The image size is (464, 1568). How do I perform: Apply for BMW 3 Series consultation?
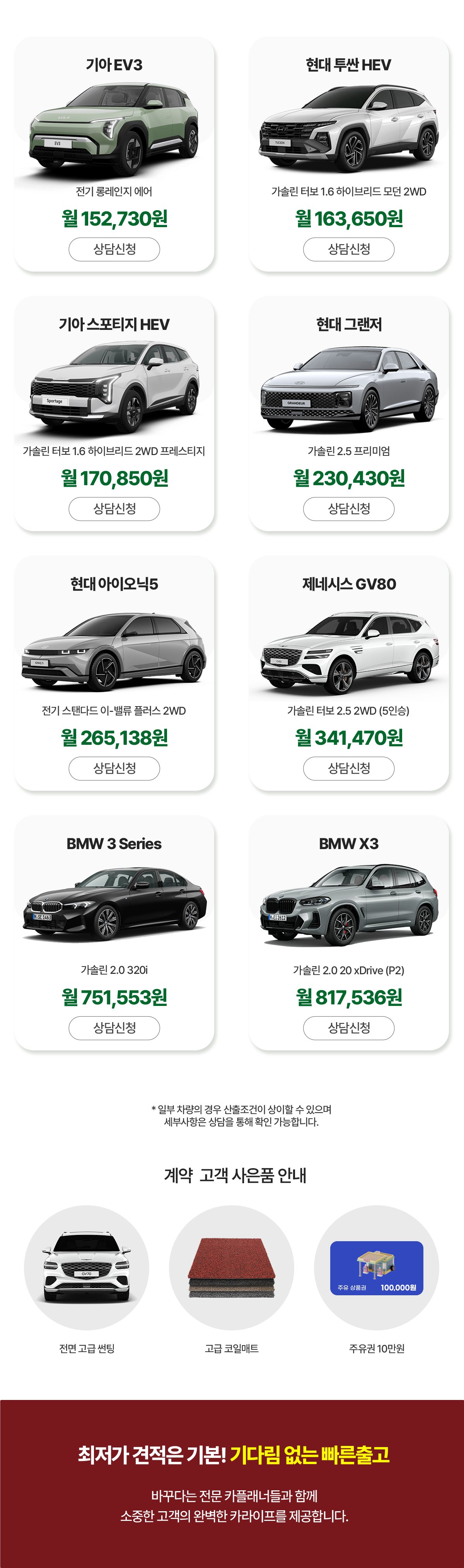pyautogui.click(x=114, y=1028)
